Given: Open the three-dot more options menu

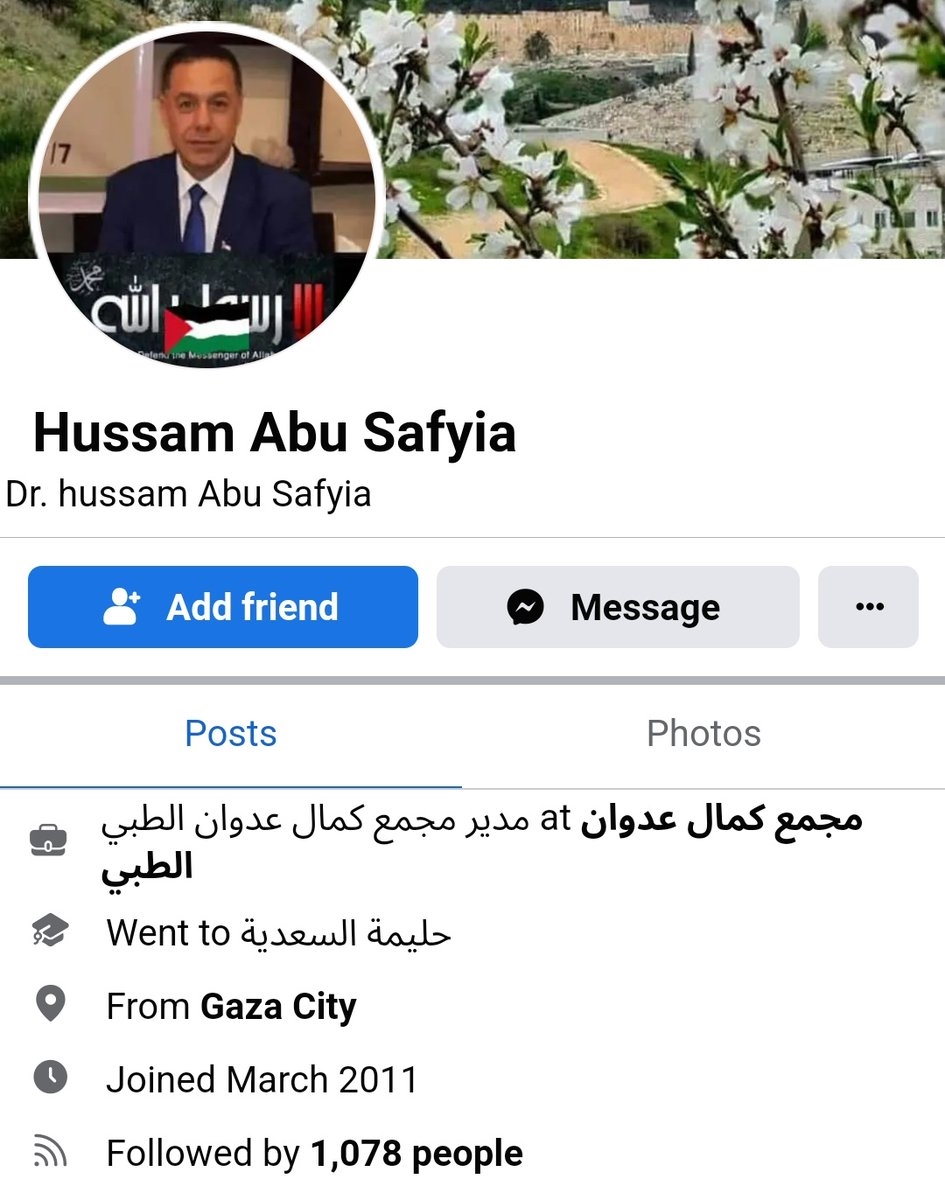Looking at the screenshot, I should [x=868, y=607].
